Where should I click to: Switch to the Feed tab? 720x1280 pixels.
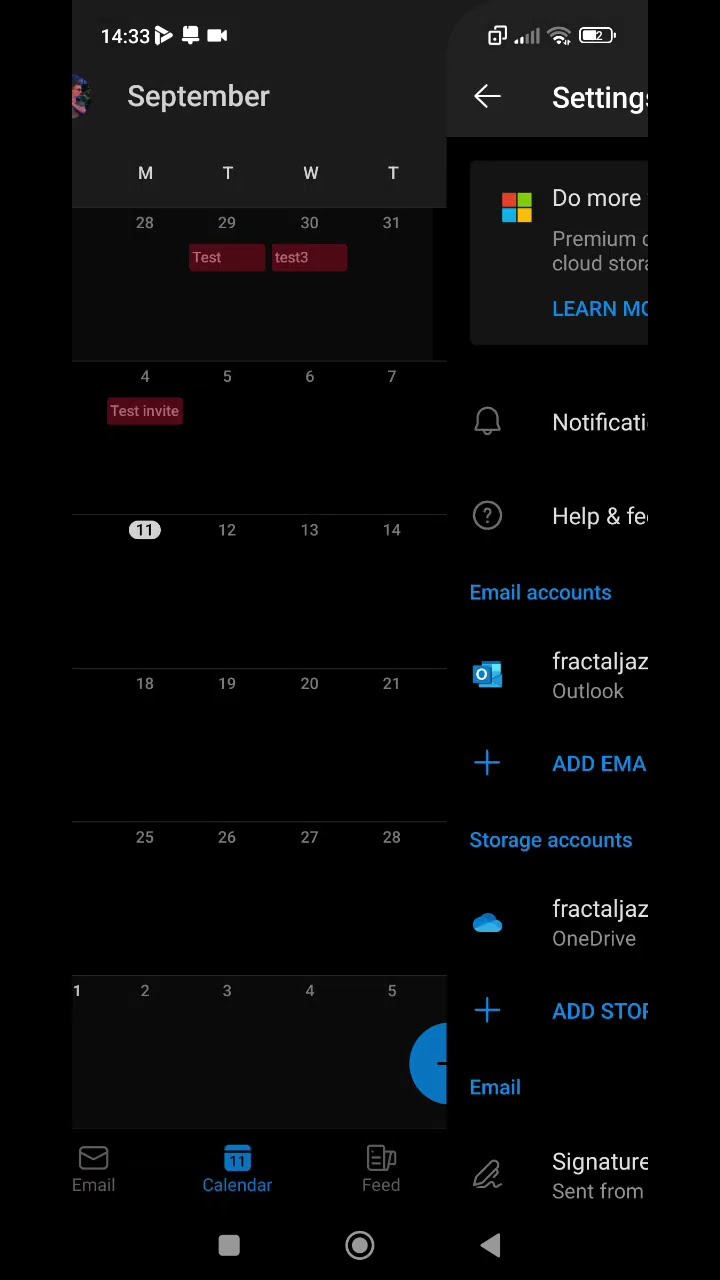click(381, 1169)
